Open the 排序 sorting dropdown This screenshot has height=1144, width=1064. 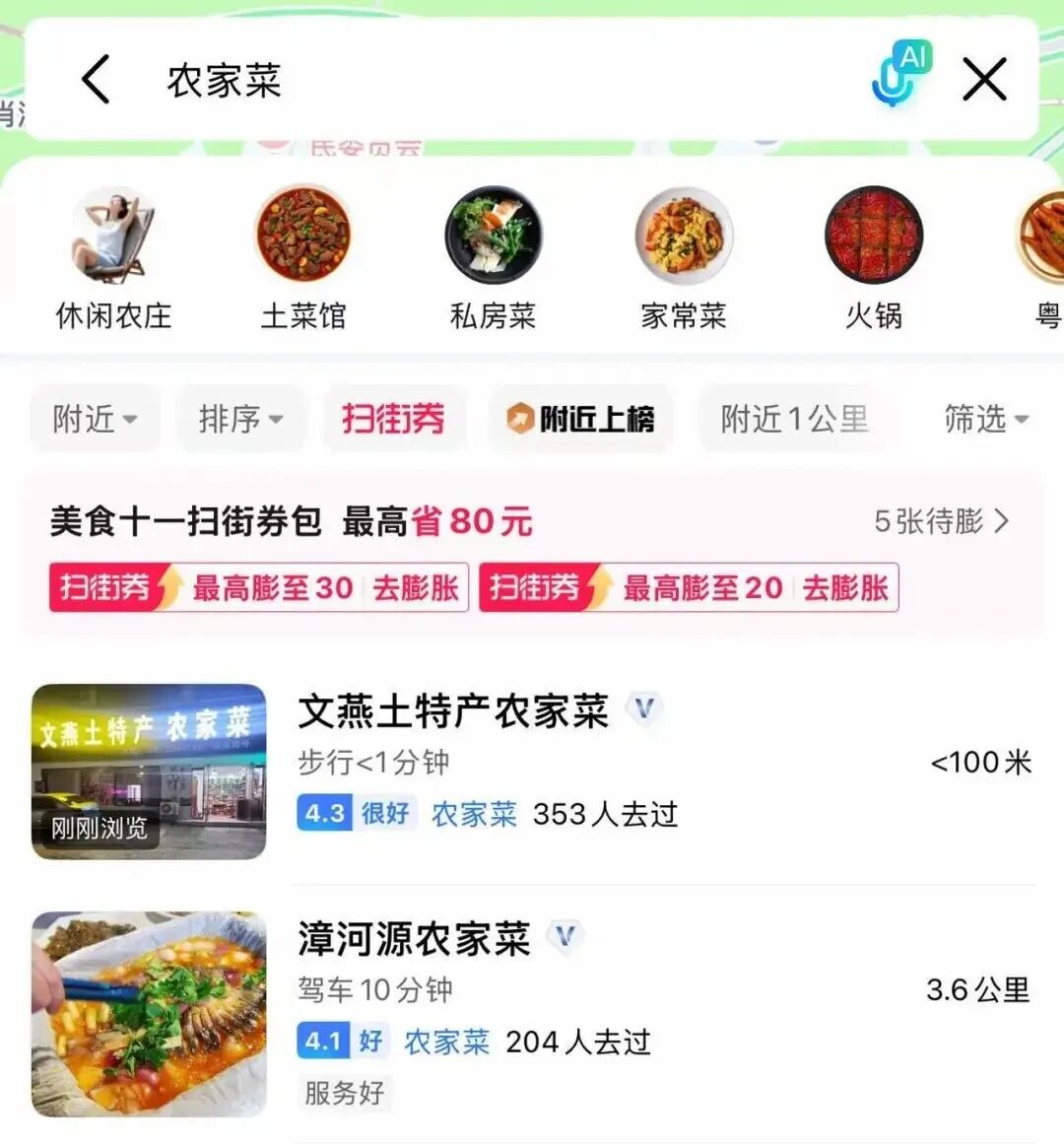coord(240,419)
